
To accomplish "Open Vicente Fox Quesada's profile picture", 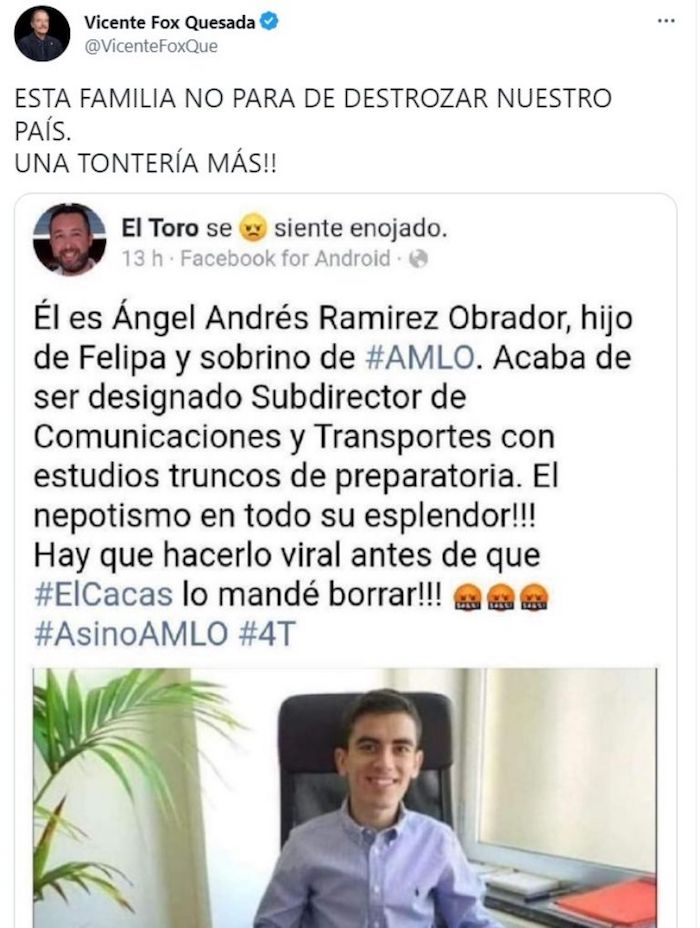I will point(42,33).
